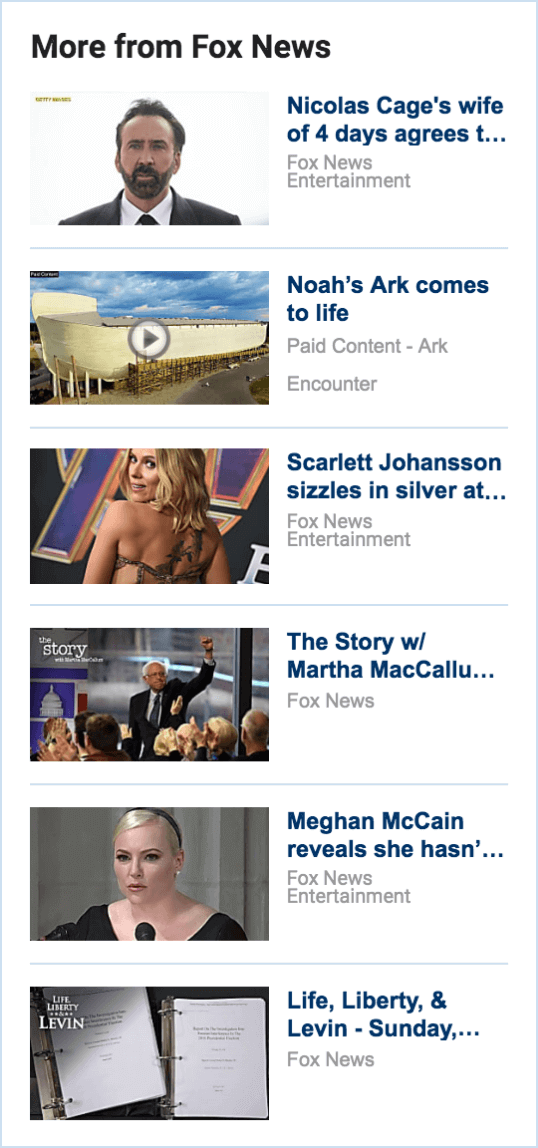Tap the Meghan McCain photo thumbnail
Screen dimensions: 538x1148
[149, 873]
